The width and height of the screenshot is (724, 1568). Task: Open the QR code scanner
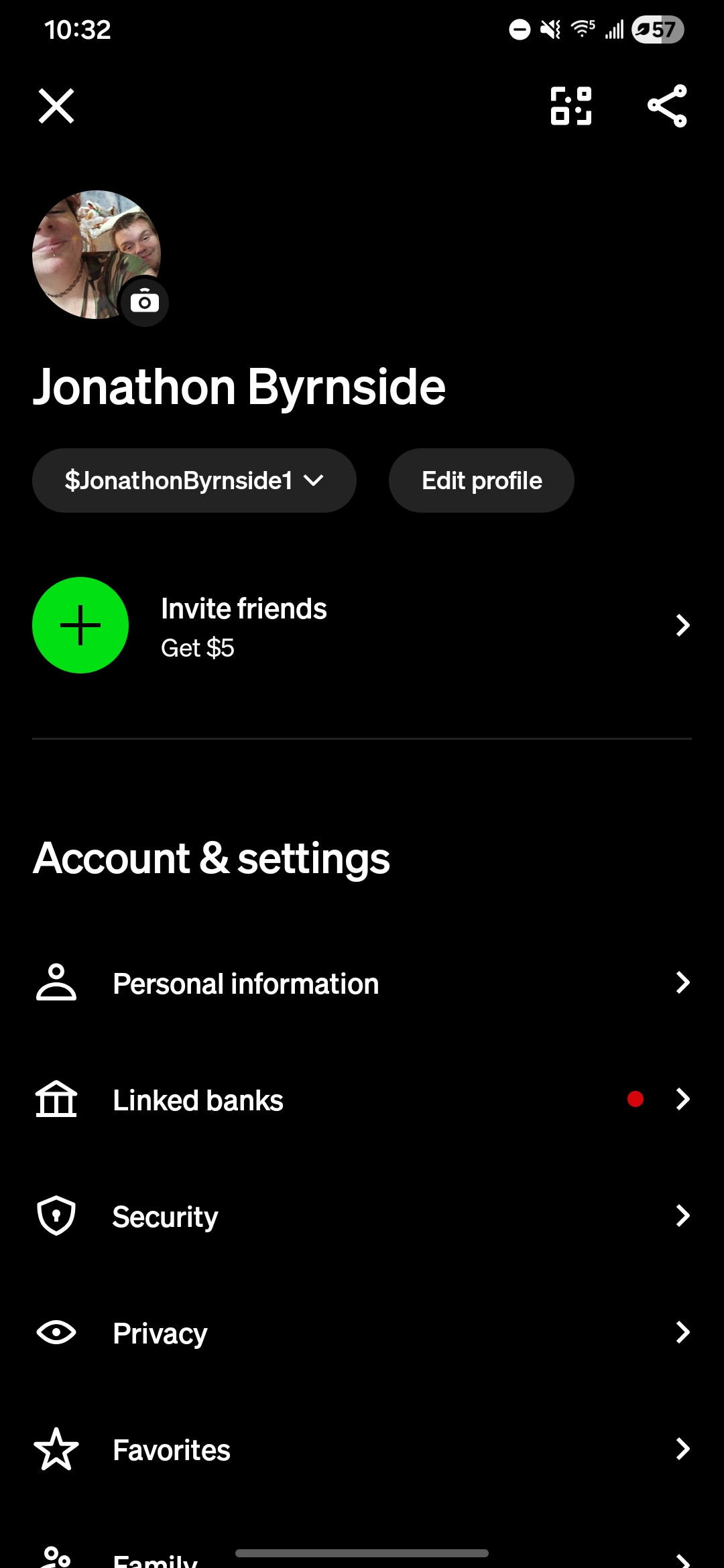coord(571,106)
